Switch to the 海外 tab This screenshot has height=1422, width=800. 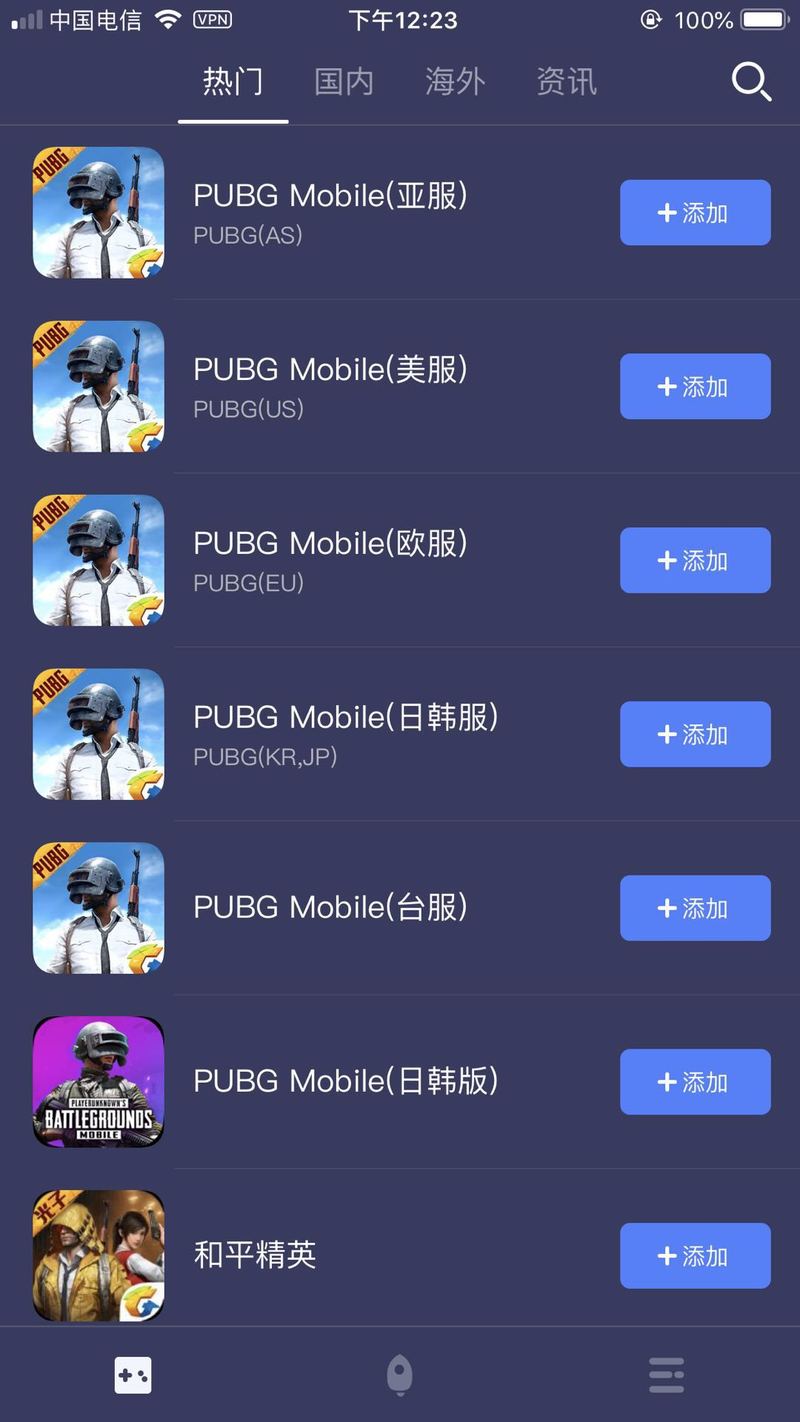click(455, 82)
